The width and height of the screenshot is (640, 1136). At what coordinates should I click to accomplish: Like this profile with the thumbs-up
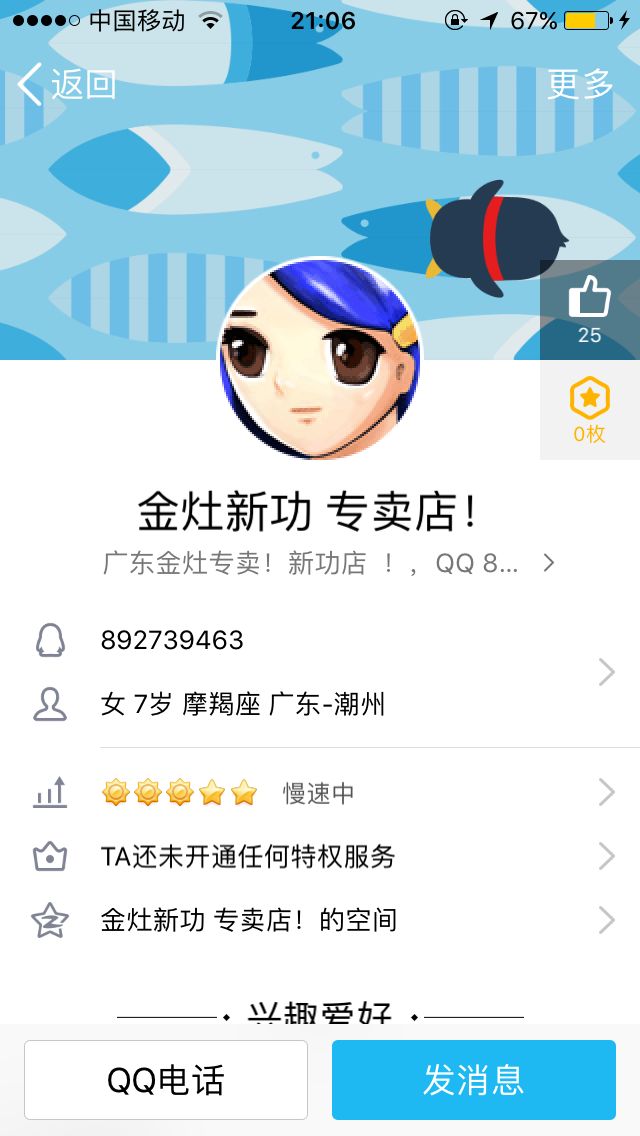click(x=589, y=309)
